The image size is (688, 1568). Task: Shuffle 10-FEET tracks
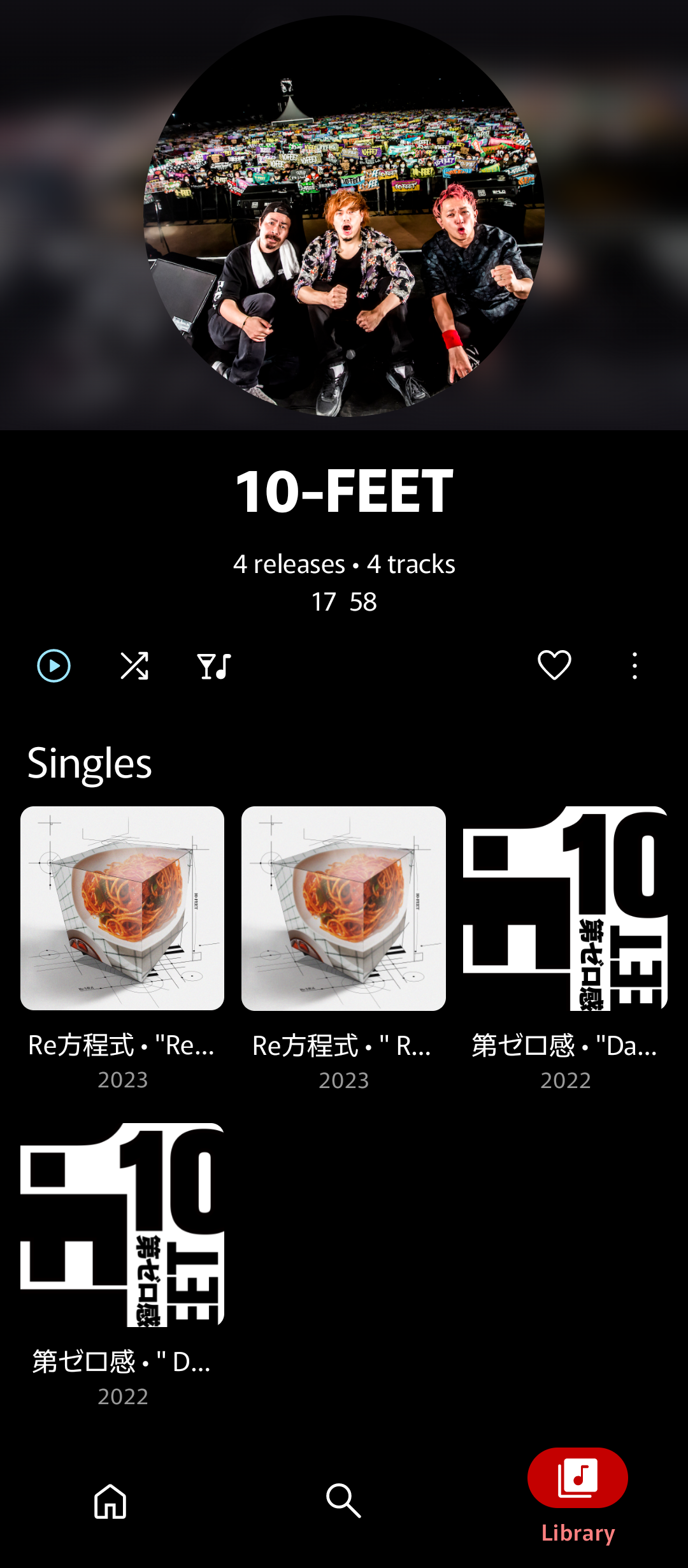tap(134, 666)
